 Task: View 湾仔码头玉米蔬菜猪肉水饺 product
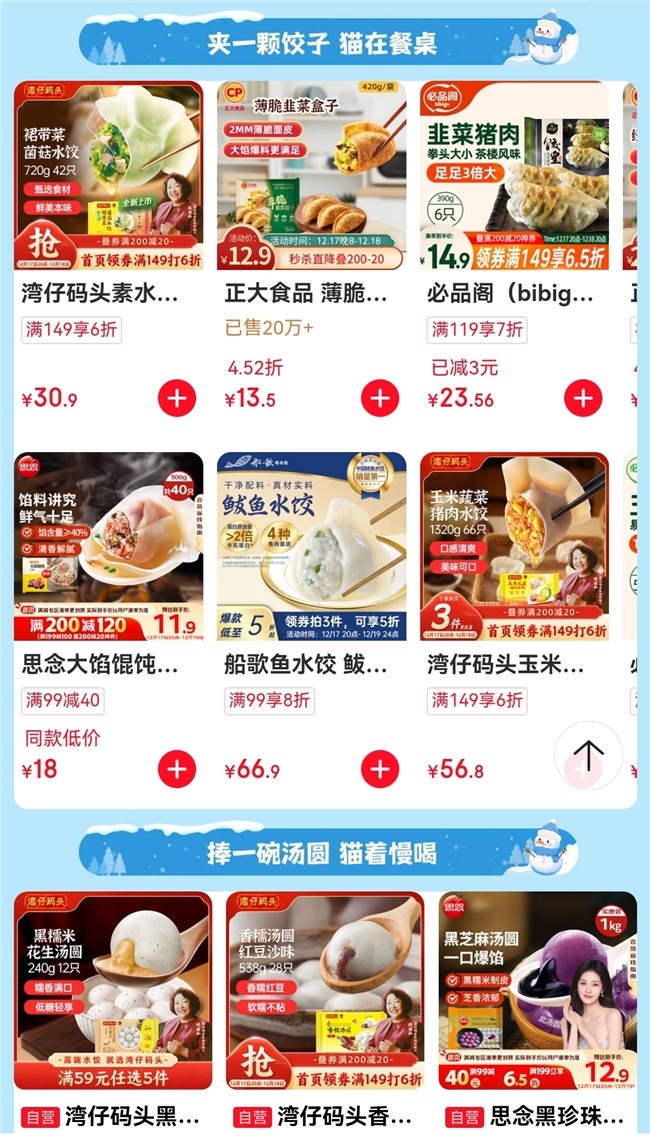(514, 547)
